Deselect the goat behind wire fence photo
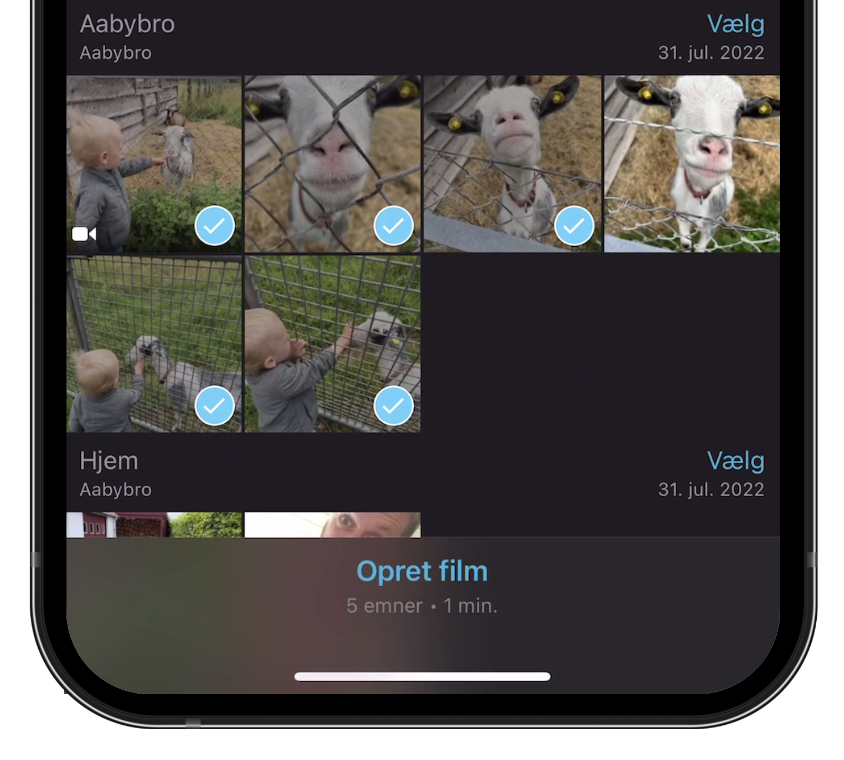Screen dimensions: 844x760 512,164
